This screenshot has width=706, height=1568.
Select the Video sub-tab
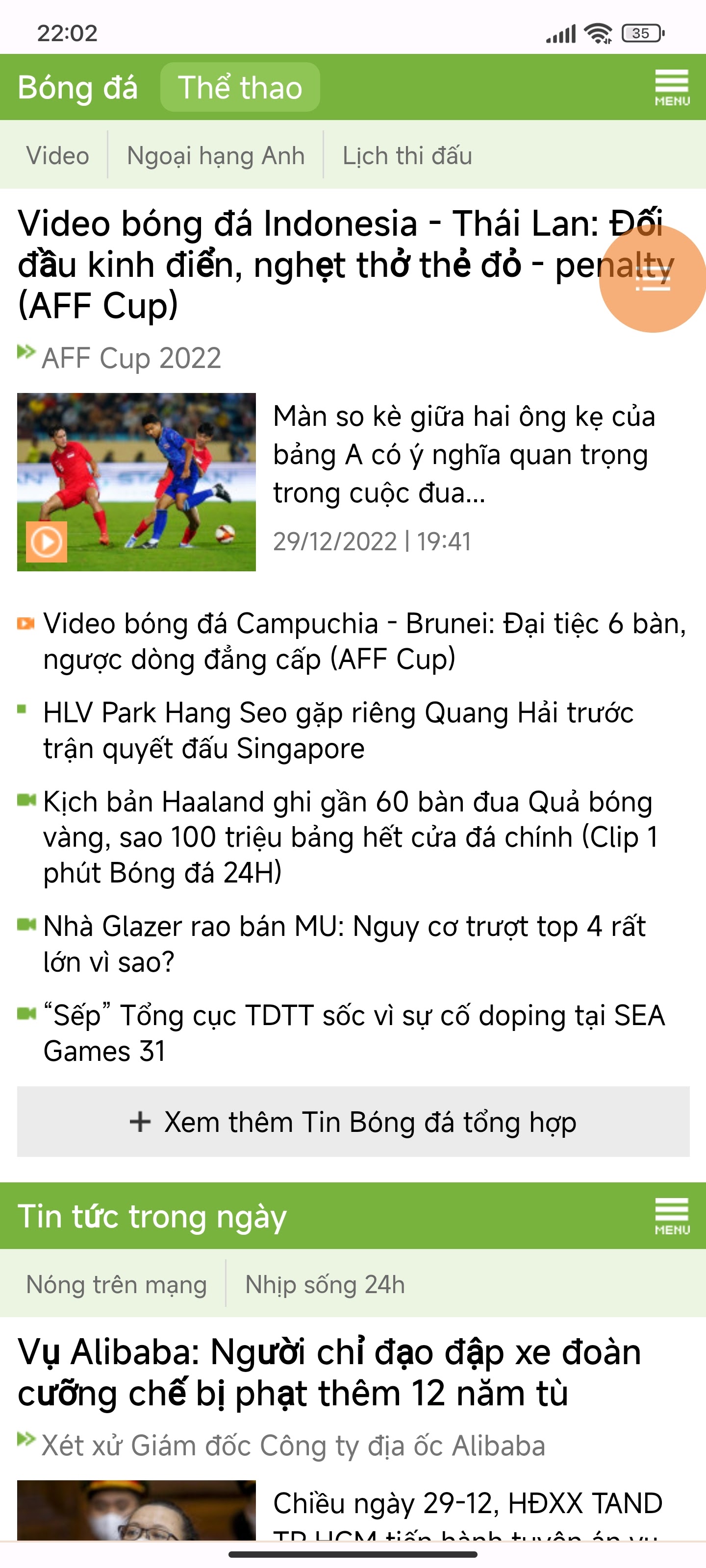pyautogui.click(x=58, y=156)
